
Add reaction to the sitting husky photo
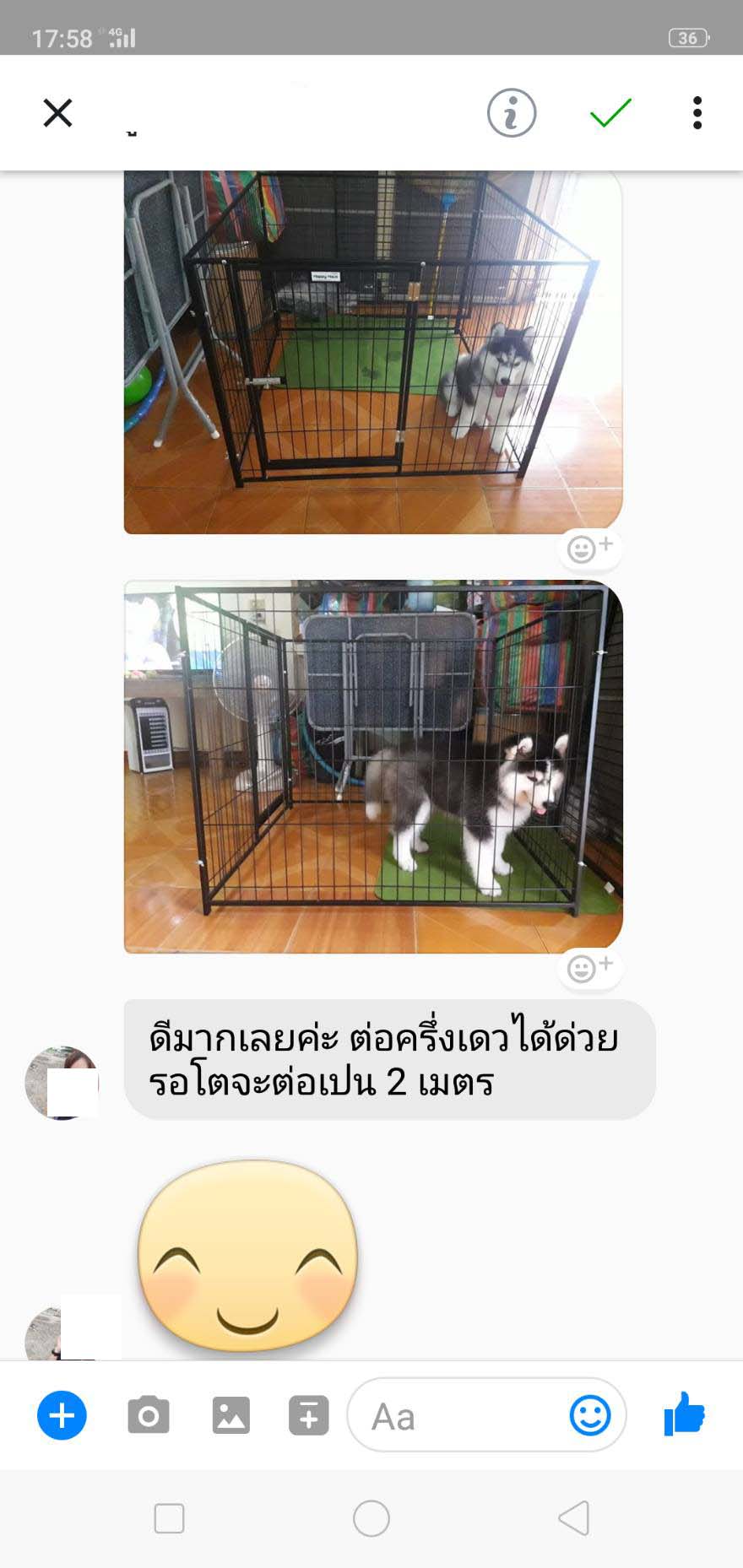(589, 549)
